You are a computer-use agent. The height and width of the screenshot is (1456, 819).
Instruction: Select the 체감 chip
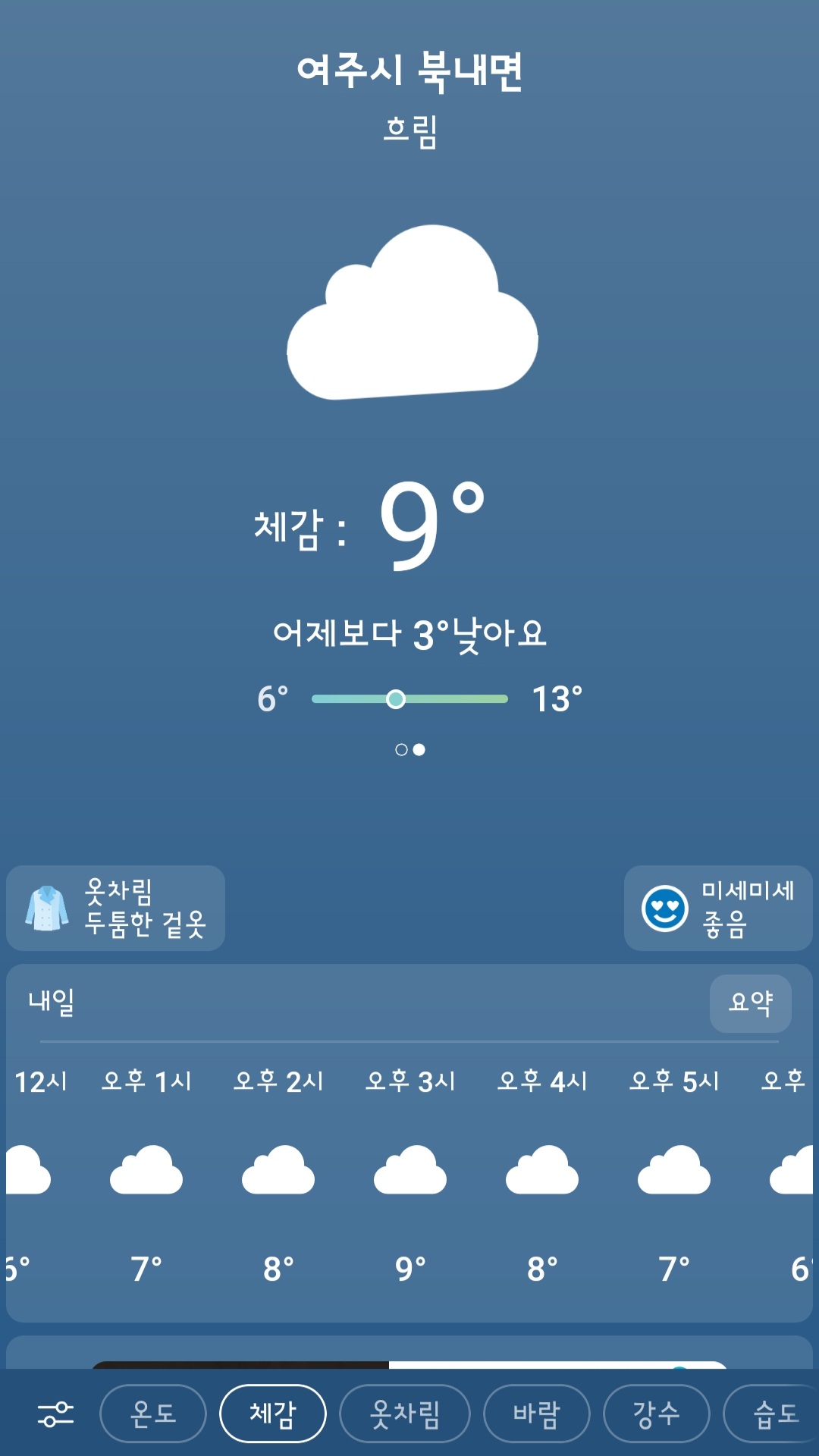tap(273, 1414)
